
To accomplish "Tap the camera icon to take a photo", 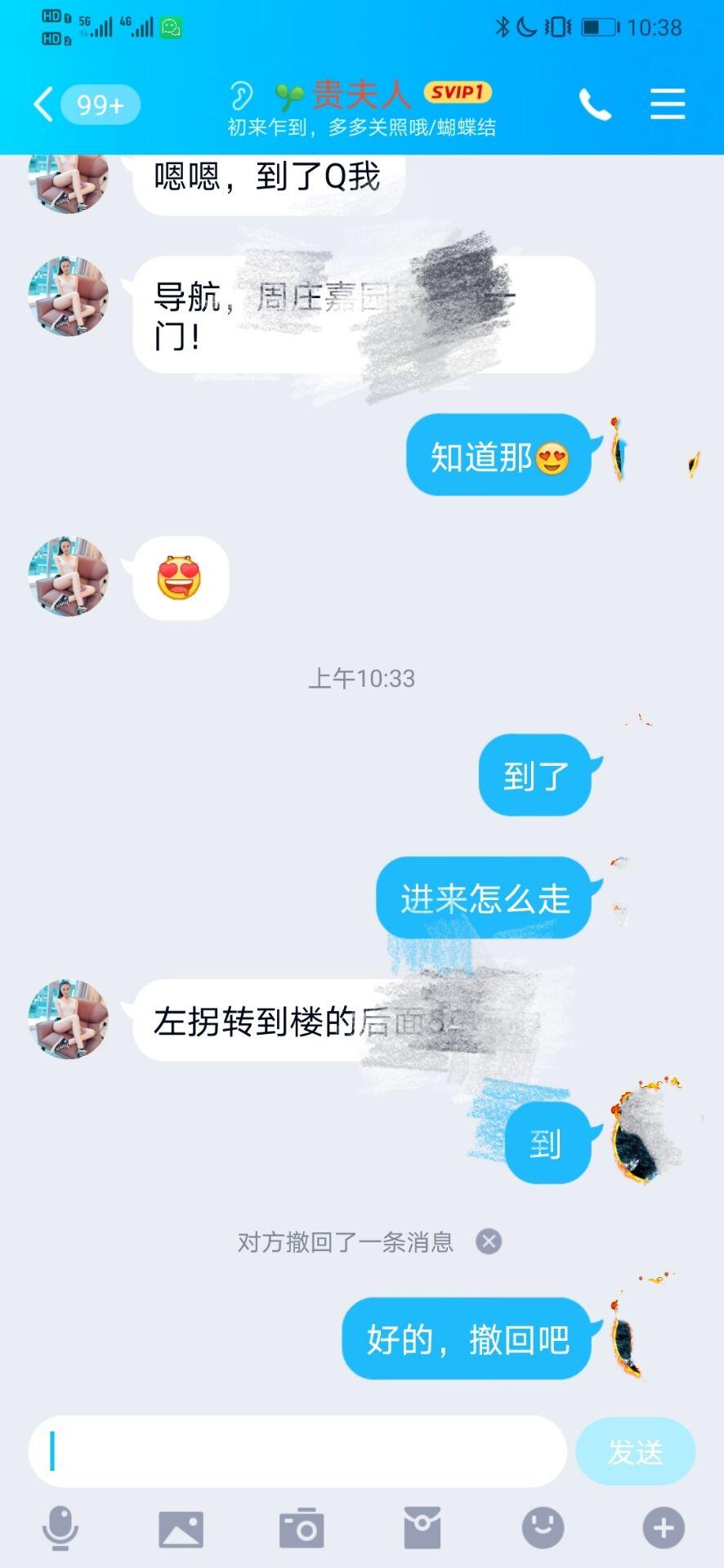I will (x=302, y=1529).
